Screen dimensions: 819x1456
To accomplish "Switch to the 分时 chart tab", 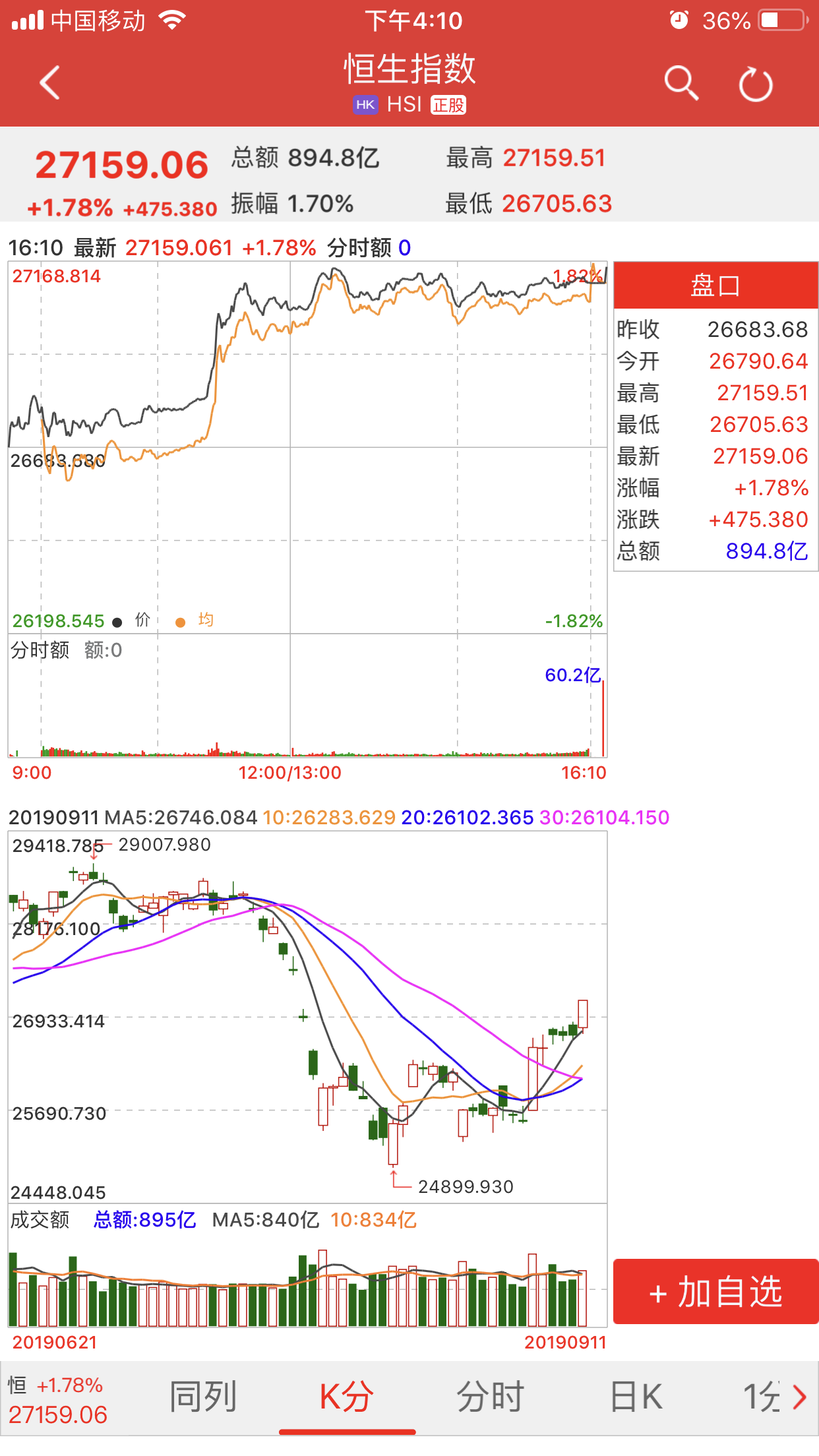I will point(491,1397).
